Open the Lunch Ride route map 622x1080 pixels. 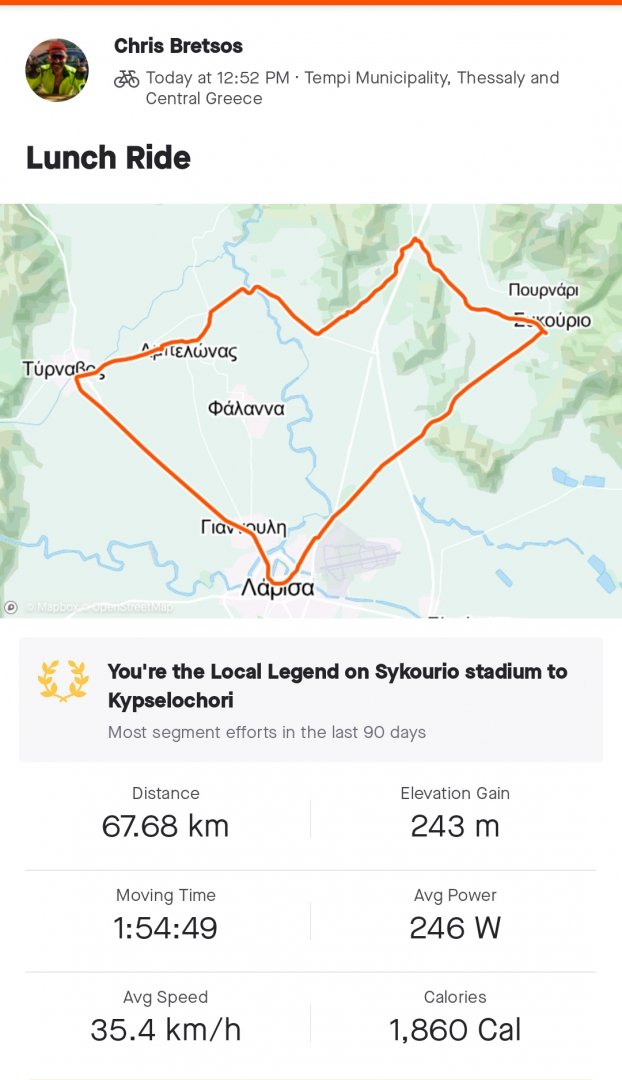click(311, 410)
